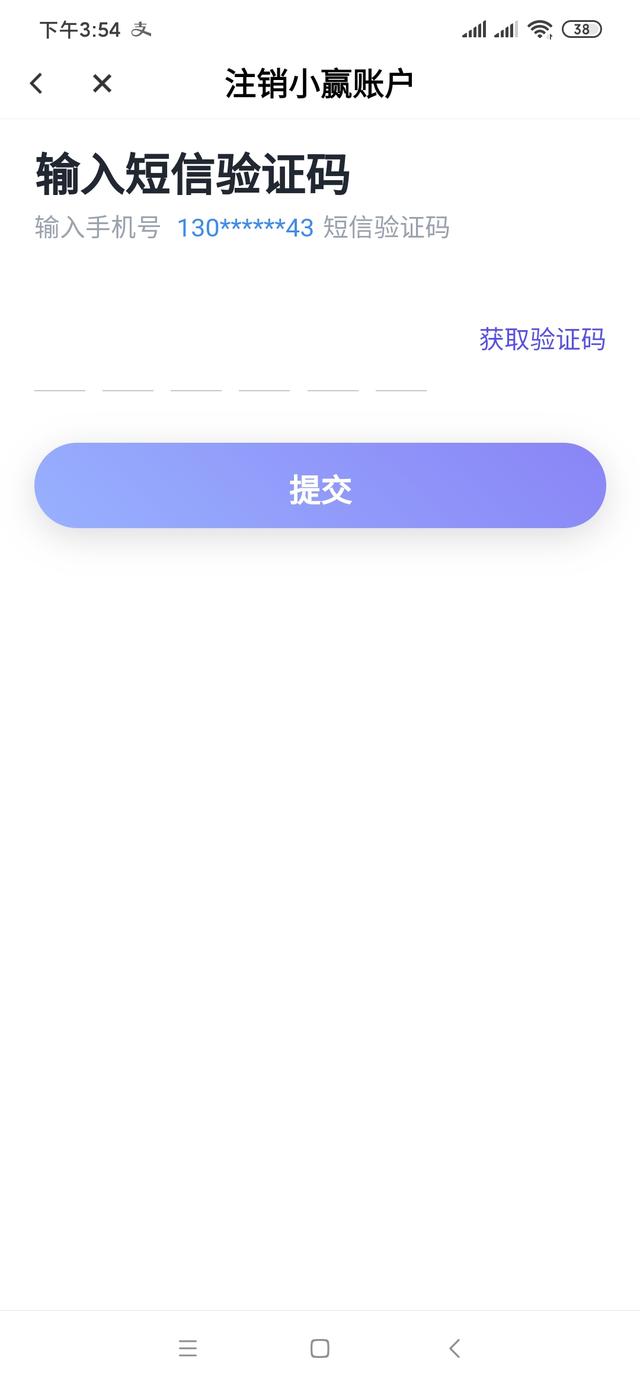This screenshot has height=1387, width=640.
Task: Tap 获取验证码 to request SMS code
Action: click(x=542, y=339)
